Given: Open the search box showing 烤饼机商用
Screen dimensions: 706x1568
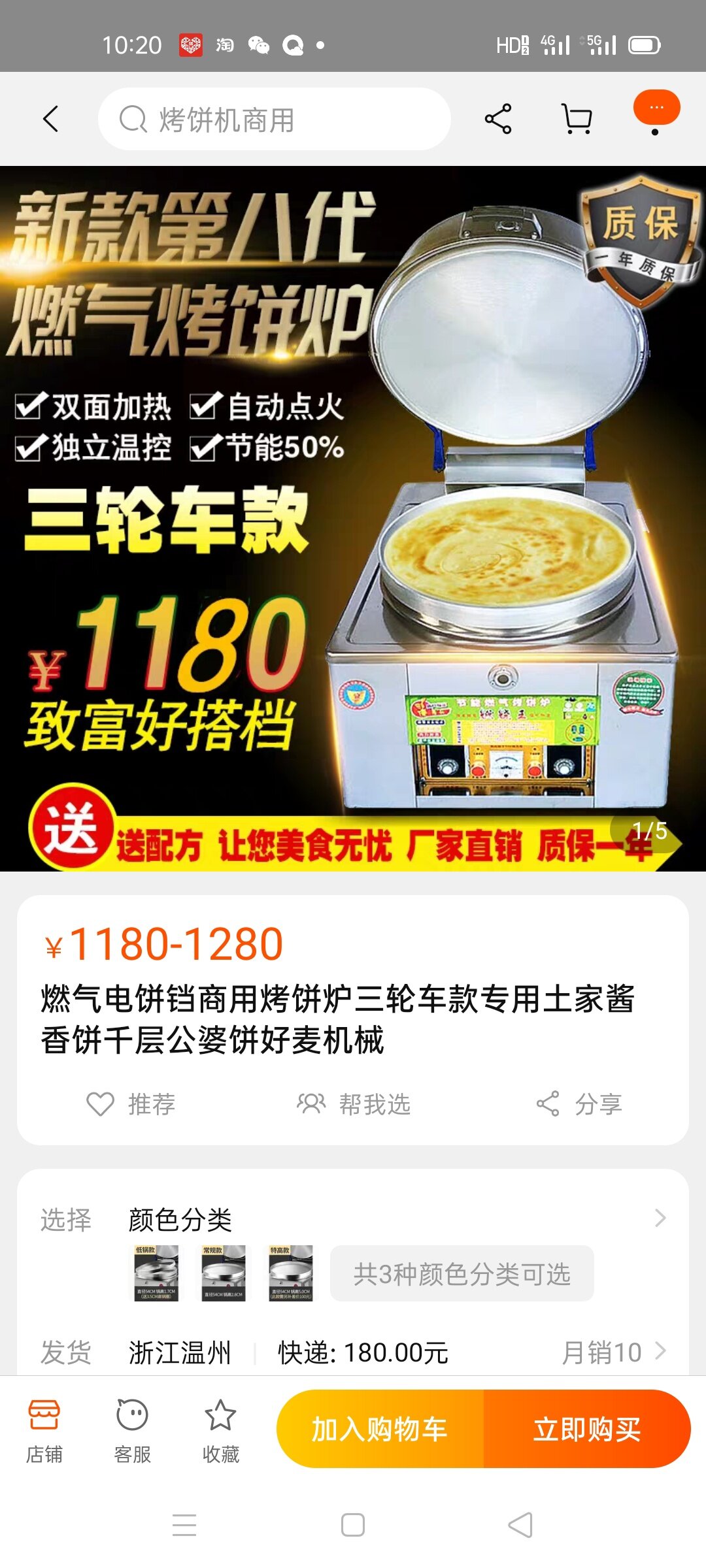Looking at the screenshot, I should [275, 119].
